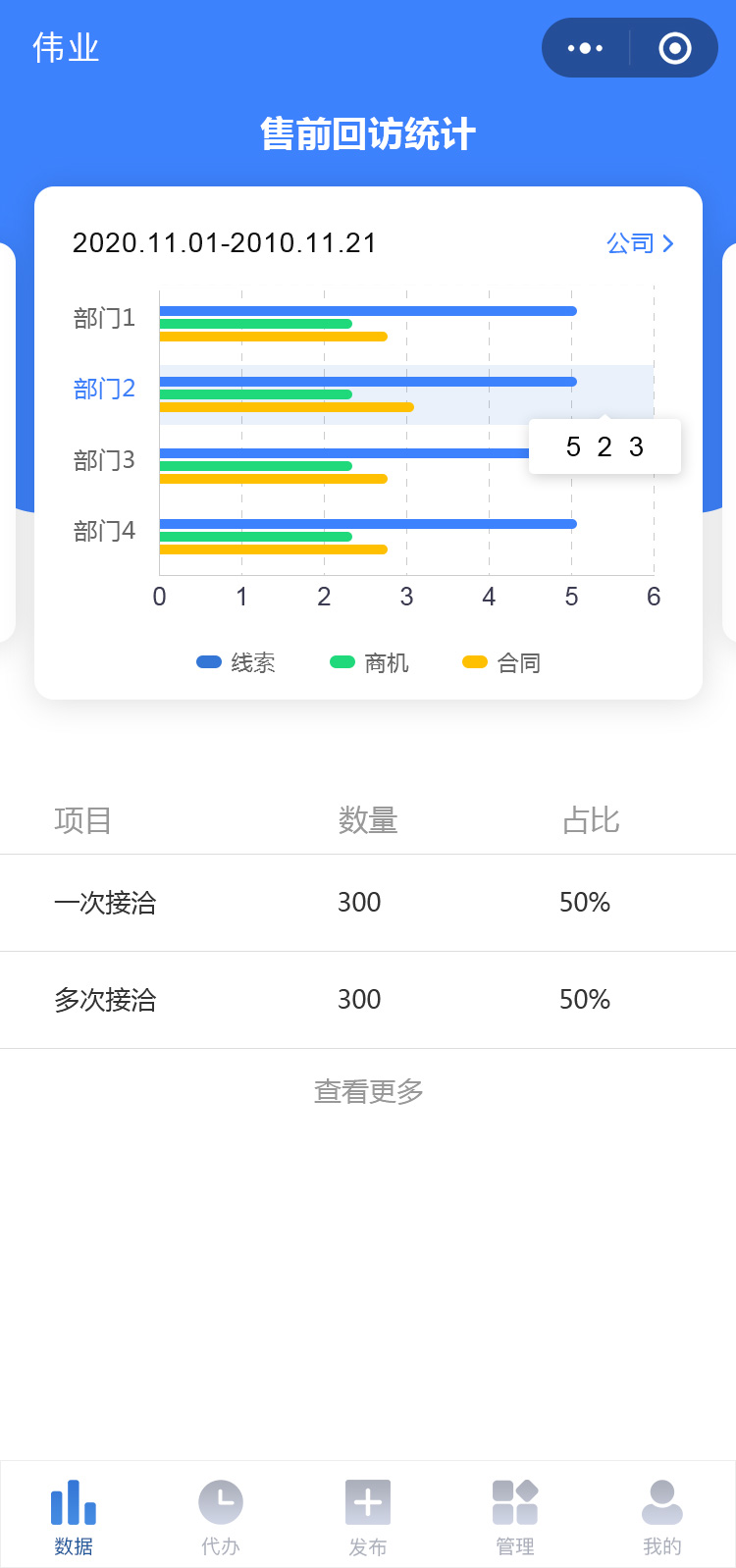Tap 查看更多 to load more rows
Viewport: 736px width, 1568px height.
[368, 1091]
